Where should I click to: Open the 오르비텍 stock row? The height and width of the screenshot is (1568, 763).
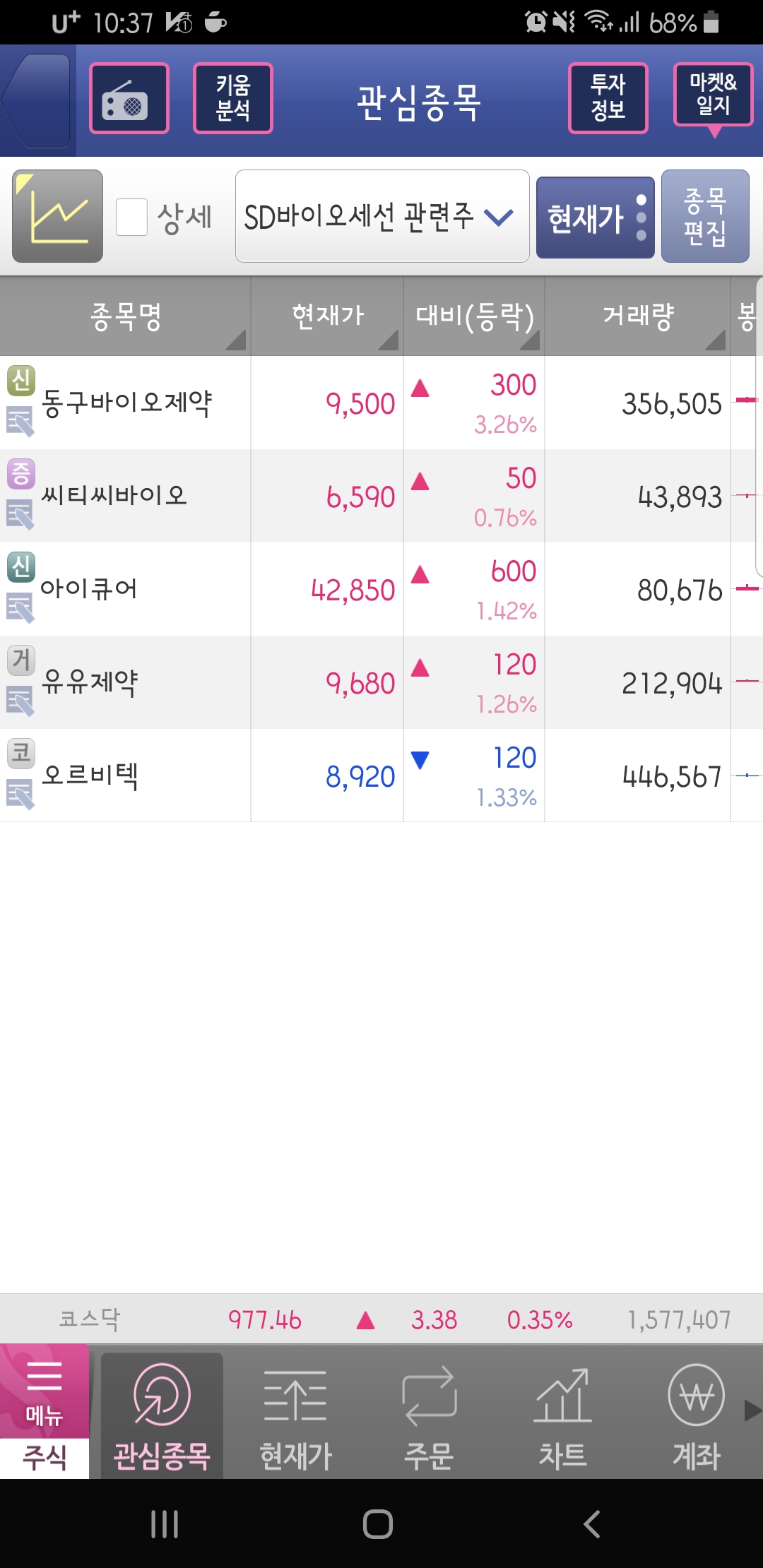tap(381, 776)
